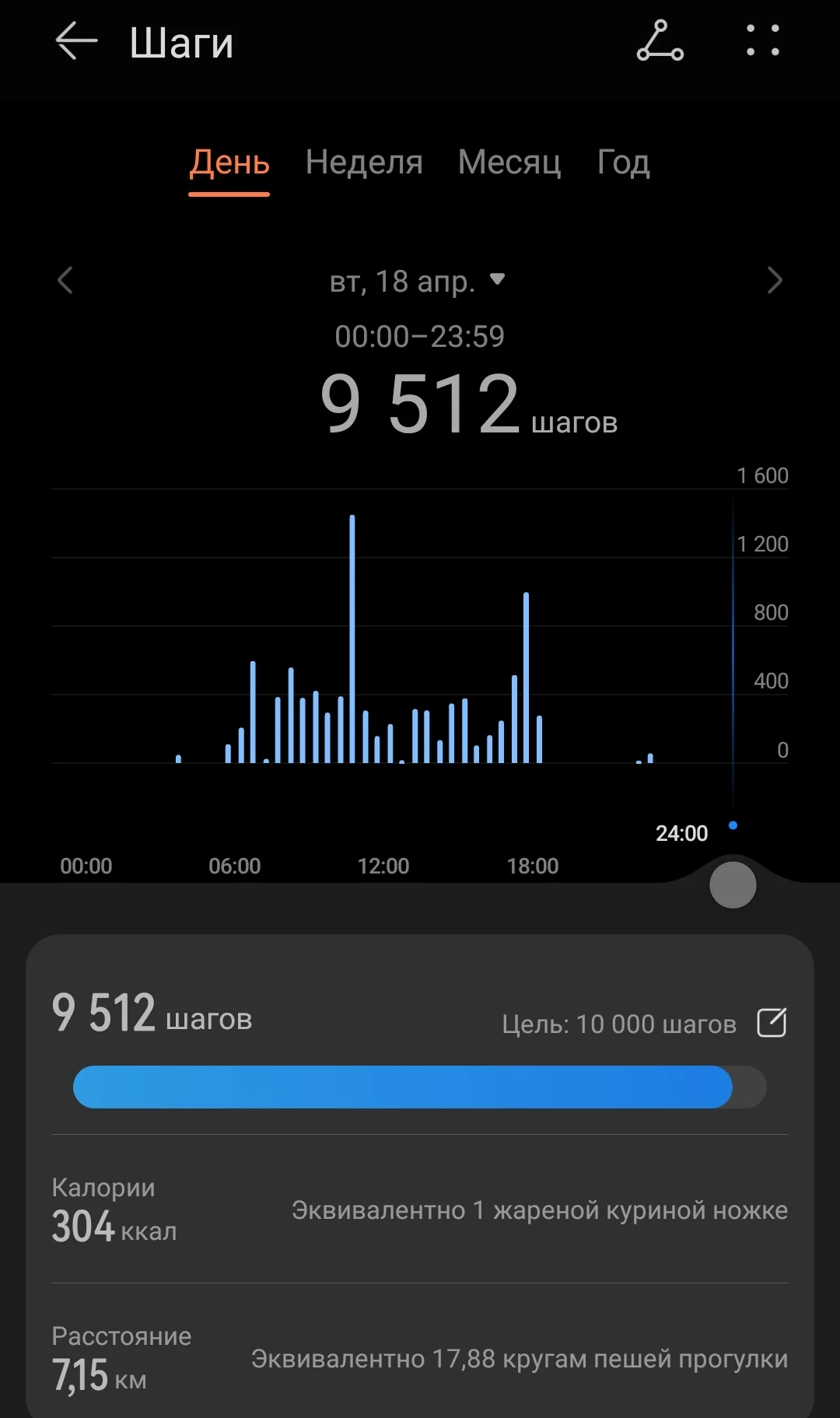The image size is (840, 1418).
Task: Tap the grey chart time handle
Action: tap(733, 885)
